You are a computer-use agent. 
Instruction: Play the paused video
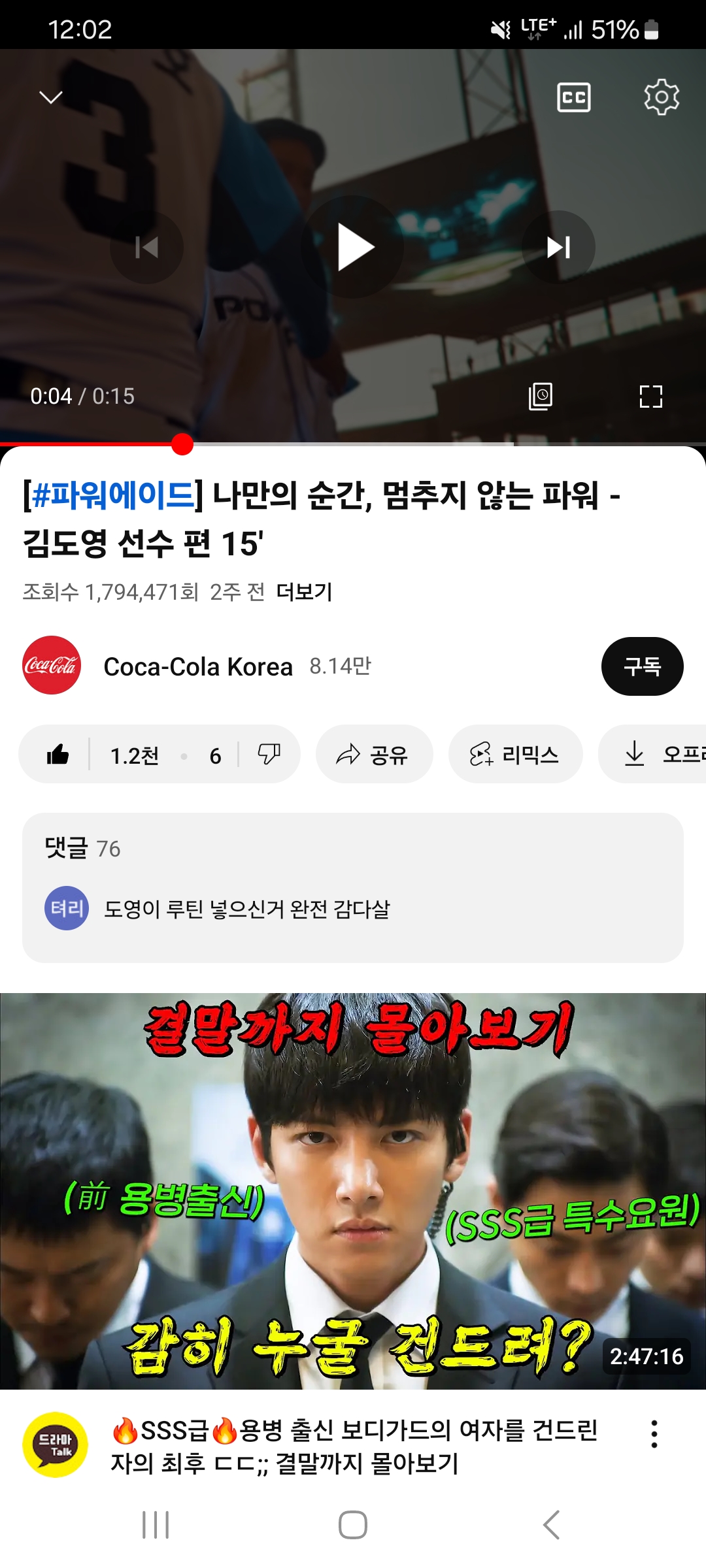coord(353,247)
